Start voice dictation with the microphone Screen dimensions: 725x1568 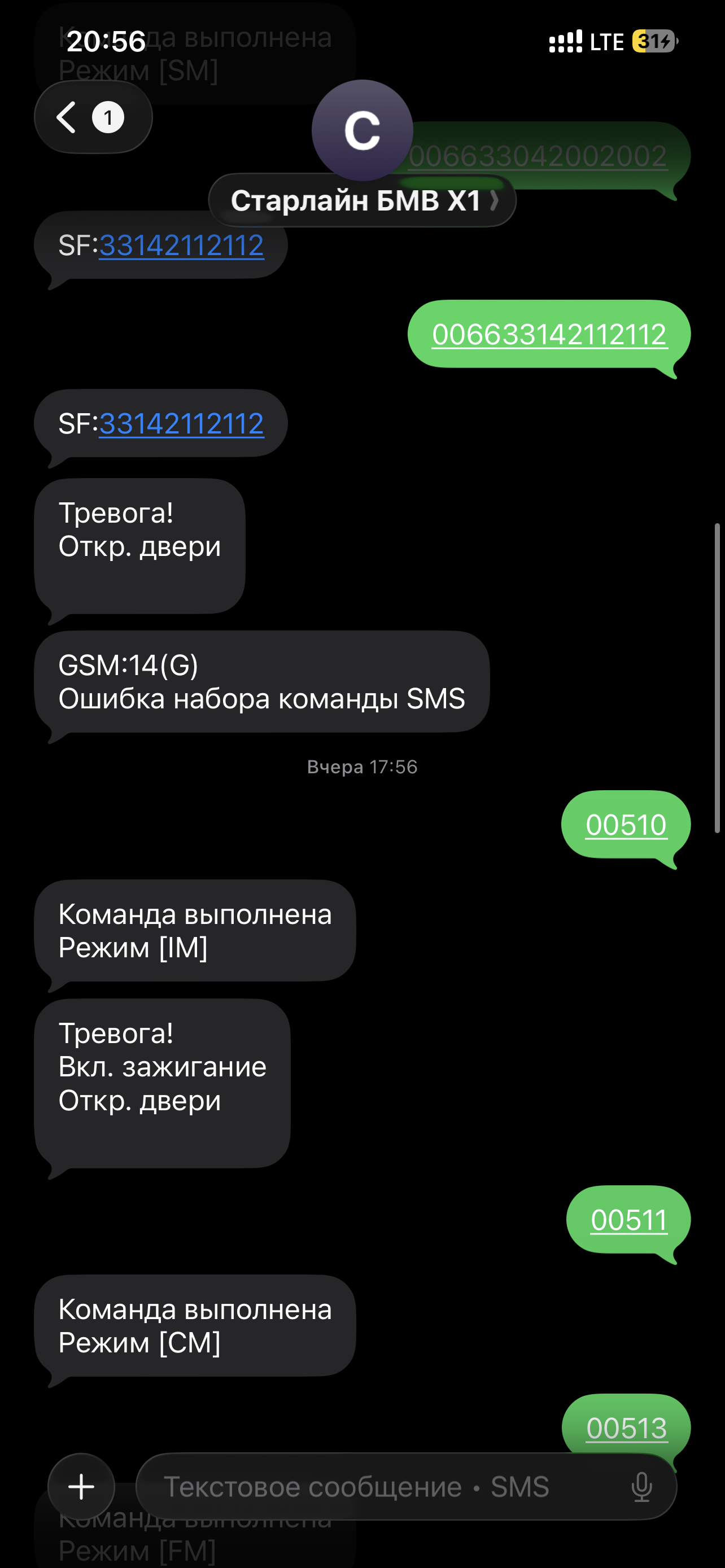point(641,1487)
